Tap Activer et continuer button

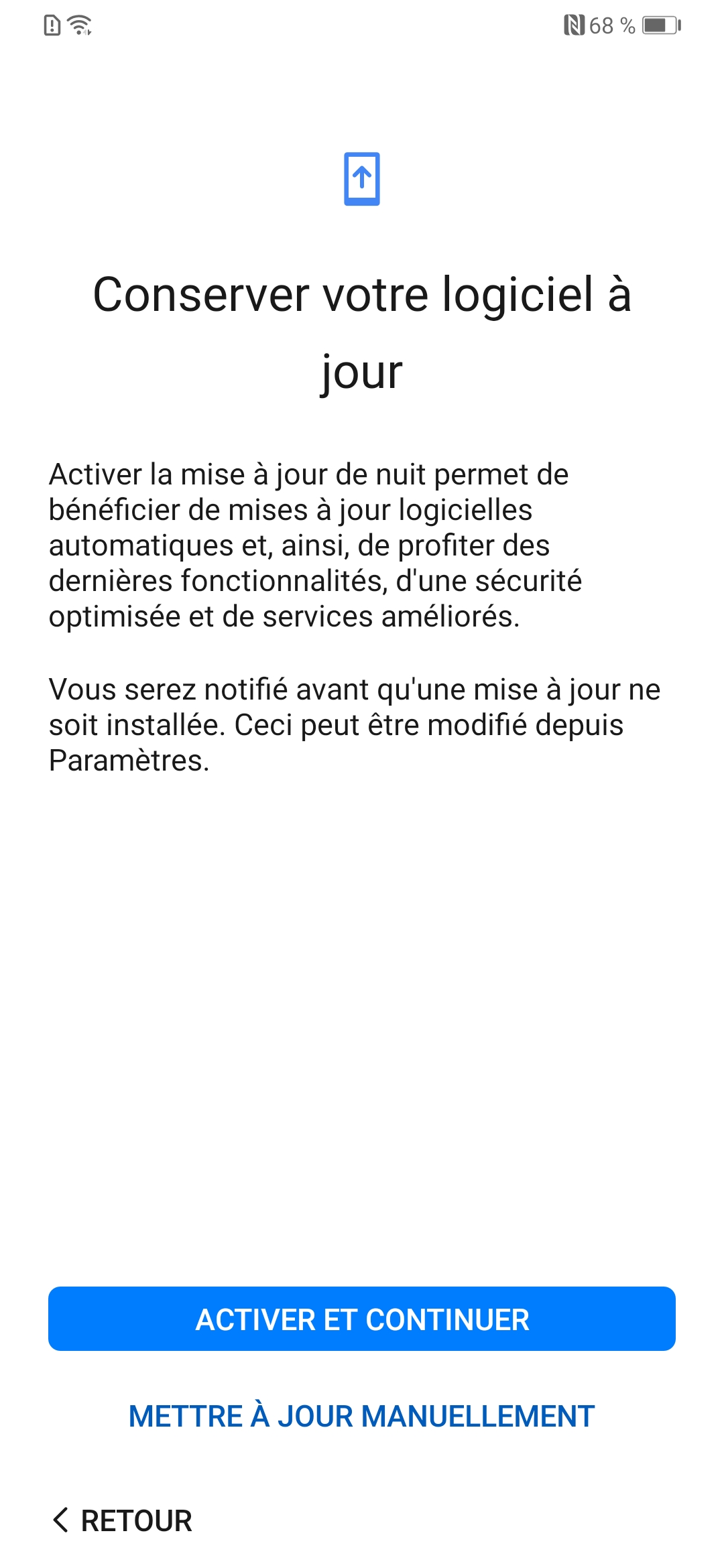(362, 1319)
